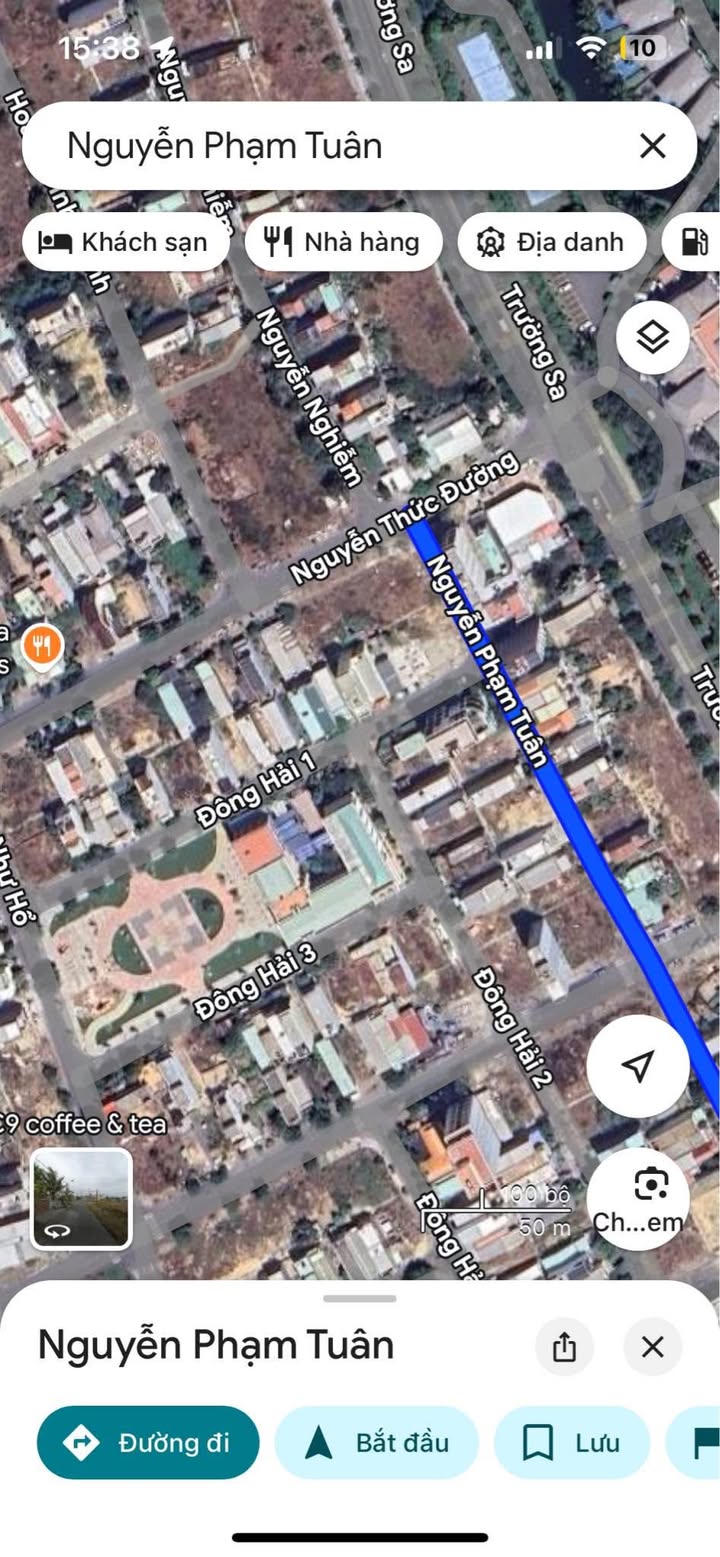Screen dimensions: 720x1557
Task: Clear the search with the X
Action: pos(652,146)
